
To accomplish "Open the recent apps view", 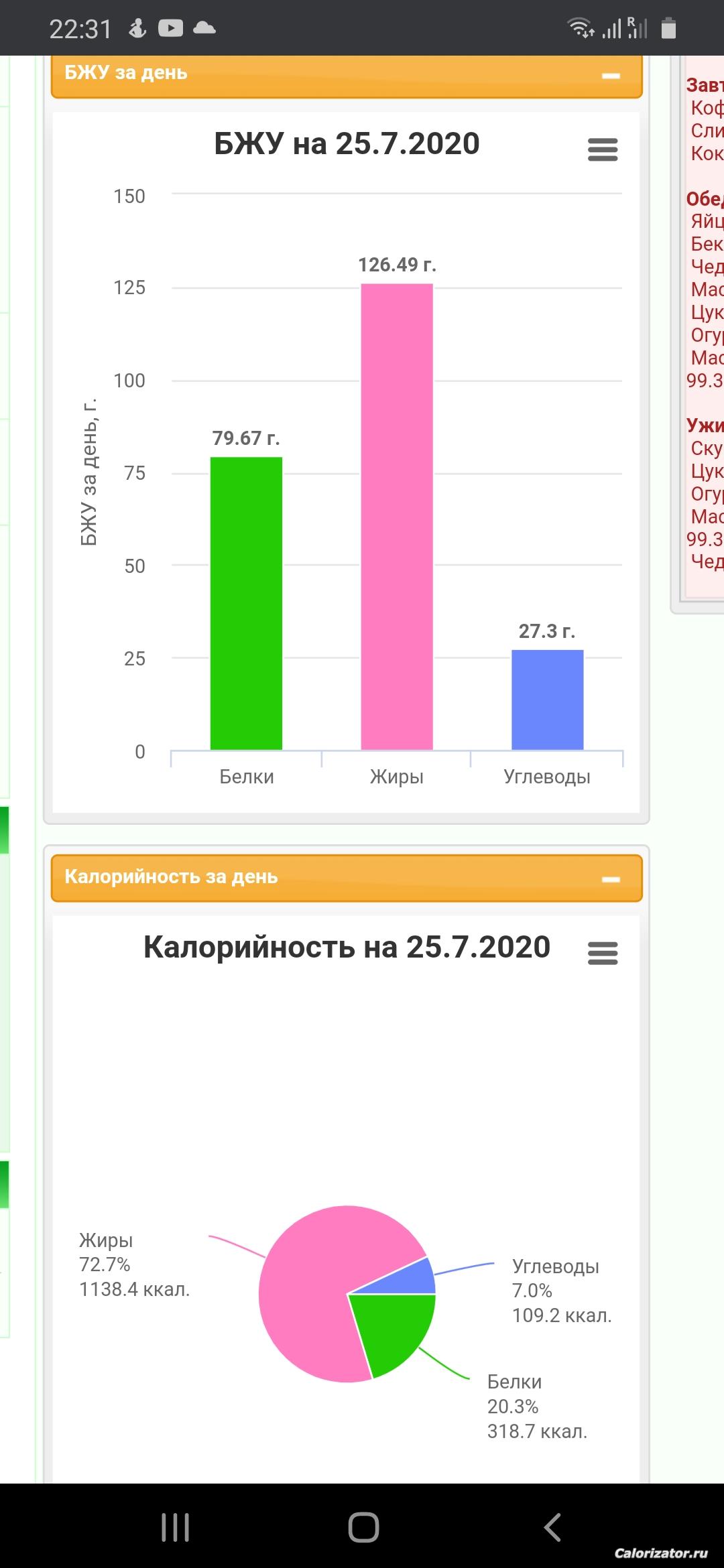I will [175, 1527].
